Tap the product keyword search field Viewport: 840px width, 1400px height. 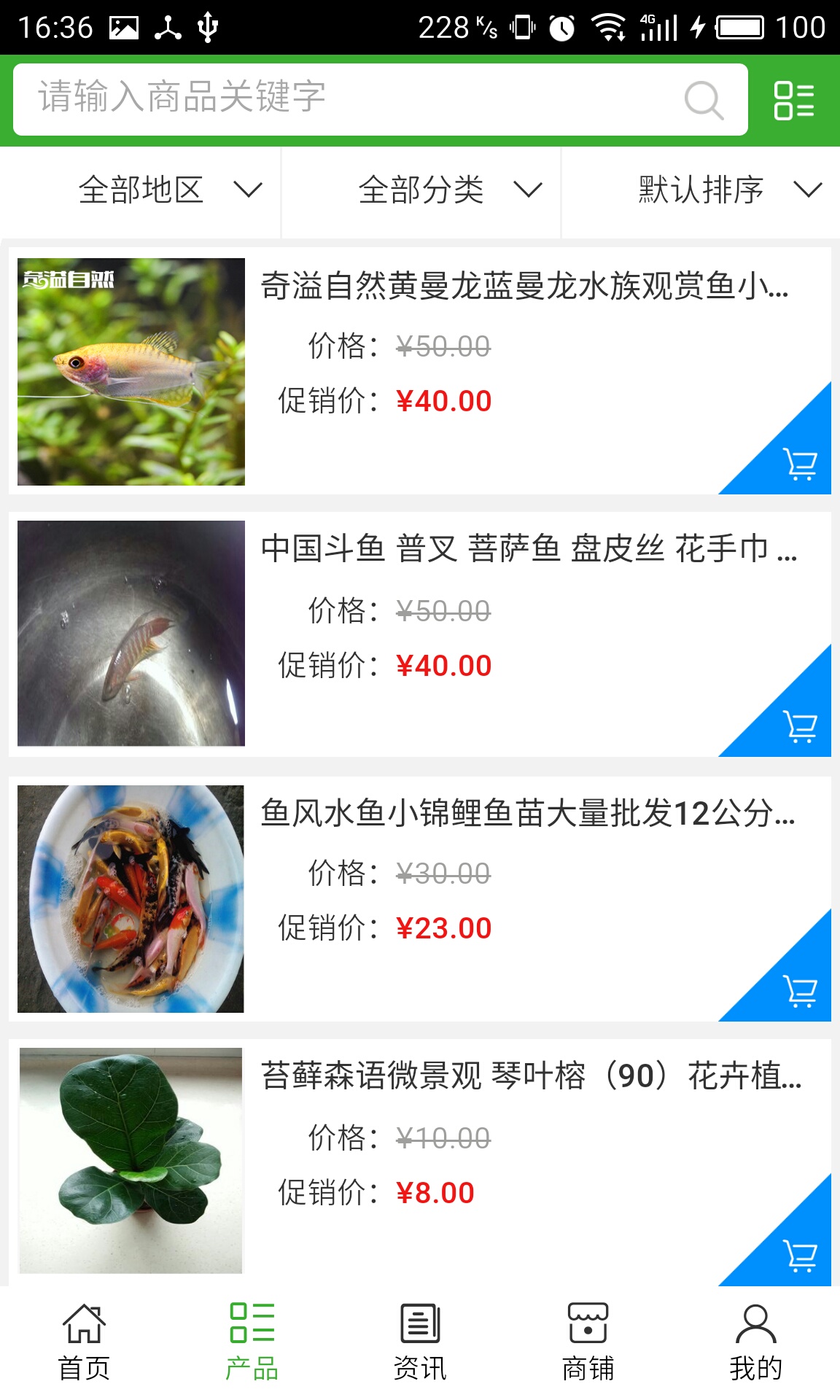pyautogui.click(x=350, y=98)
